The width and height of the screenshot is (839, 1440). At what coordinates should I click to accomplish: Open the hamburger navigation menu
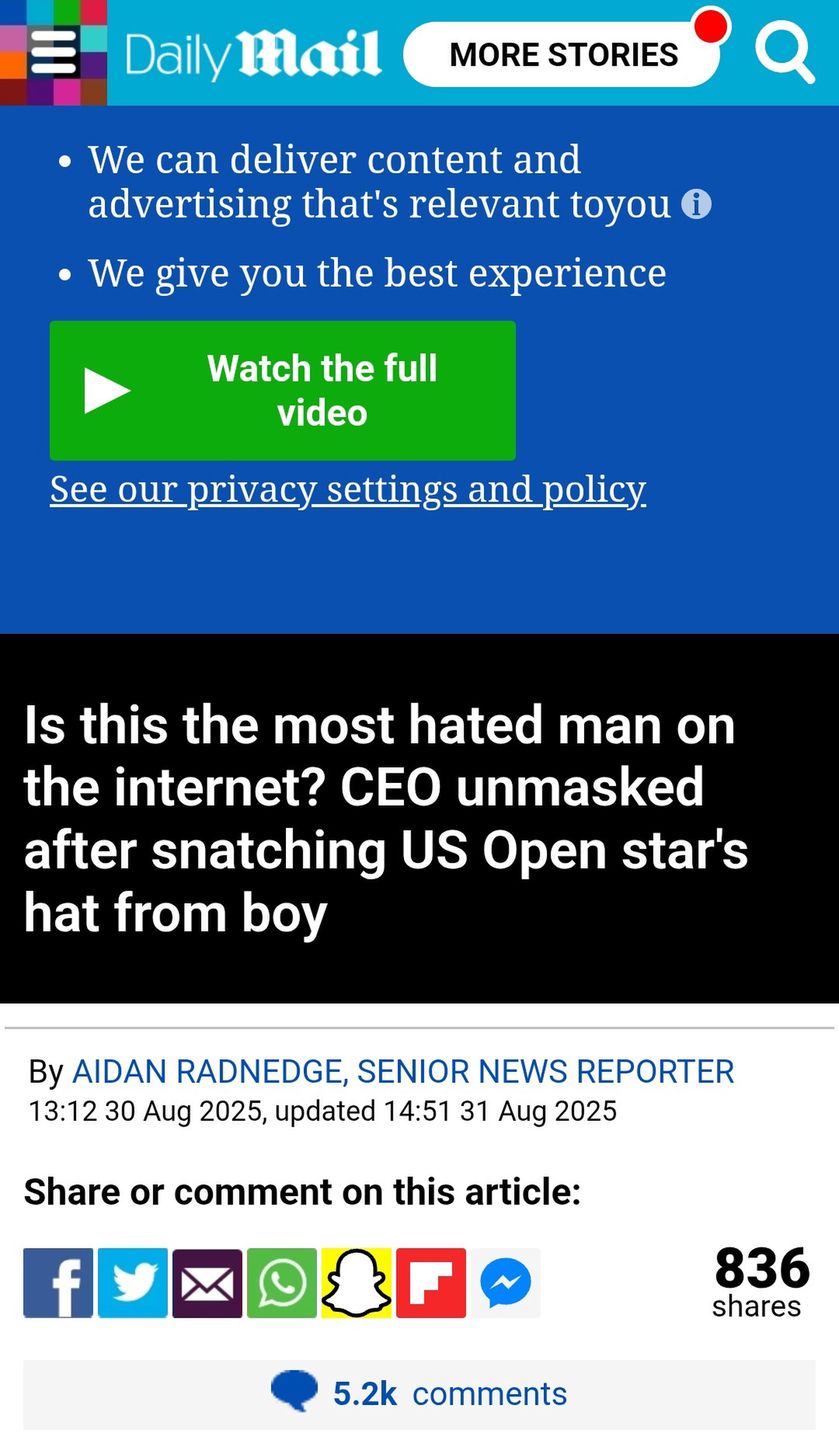[53, 52]
